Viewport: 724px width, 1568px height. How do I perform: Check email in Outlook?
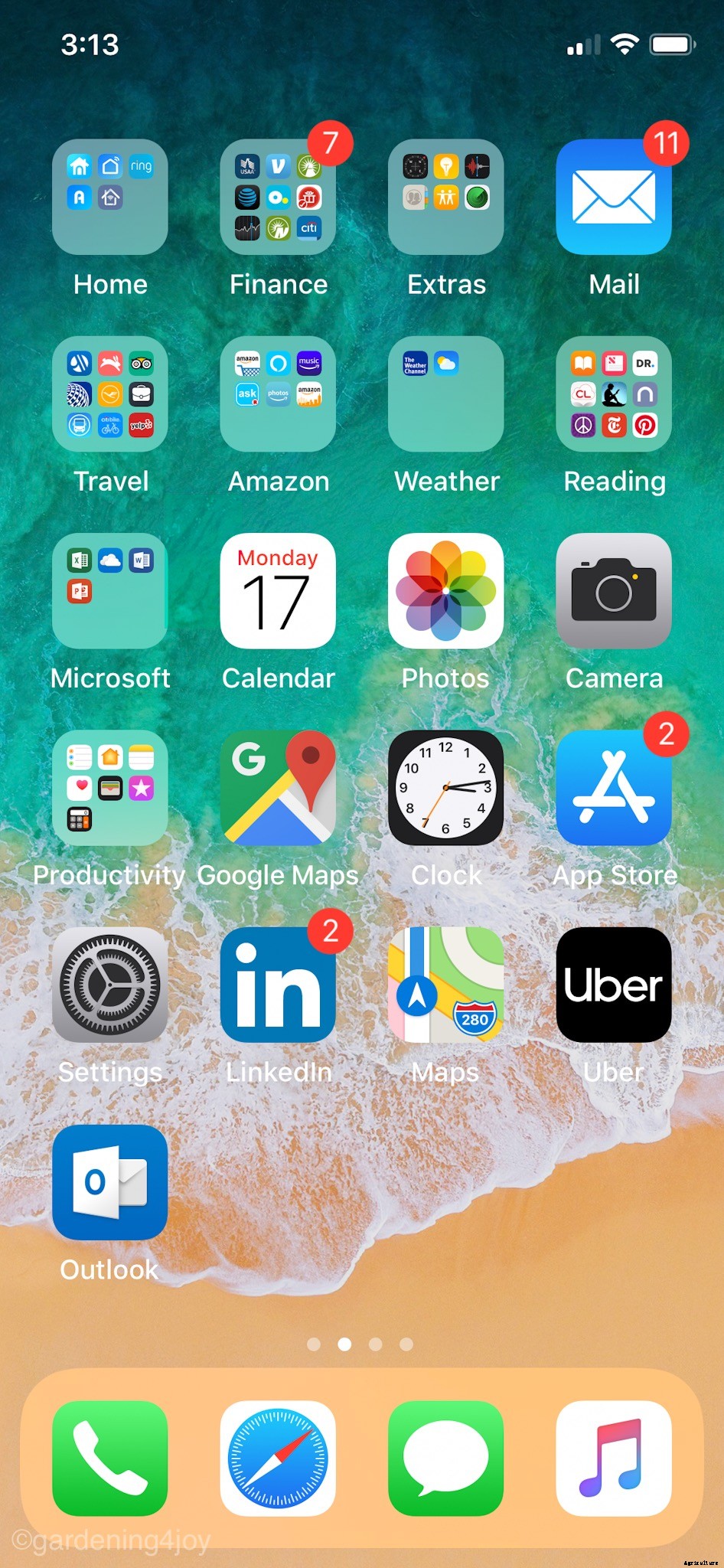click(x=109, y=1182)
